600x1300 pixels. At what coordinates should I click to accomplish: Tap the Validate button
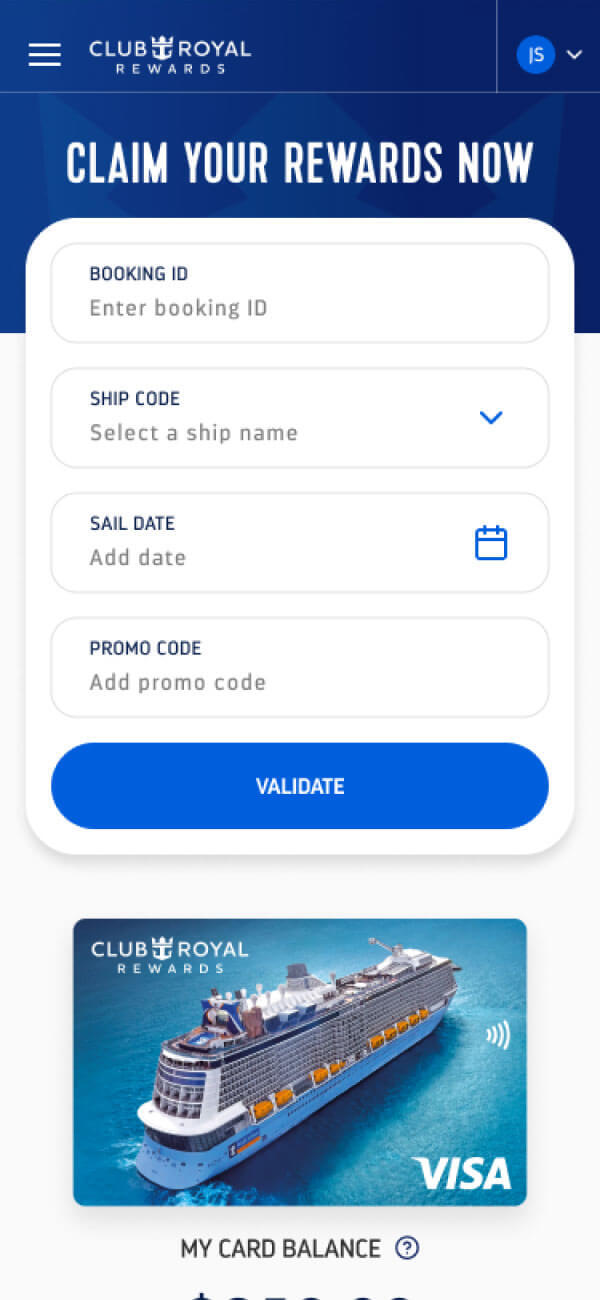300,786
